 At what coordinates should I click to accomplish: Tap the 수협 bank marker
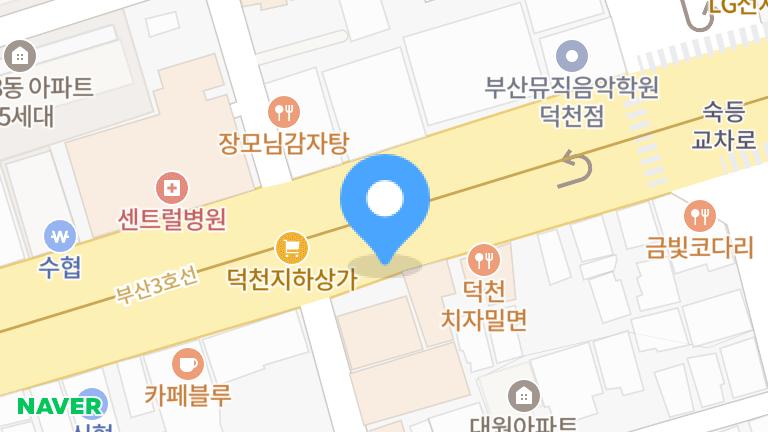point(60,237)
